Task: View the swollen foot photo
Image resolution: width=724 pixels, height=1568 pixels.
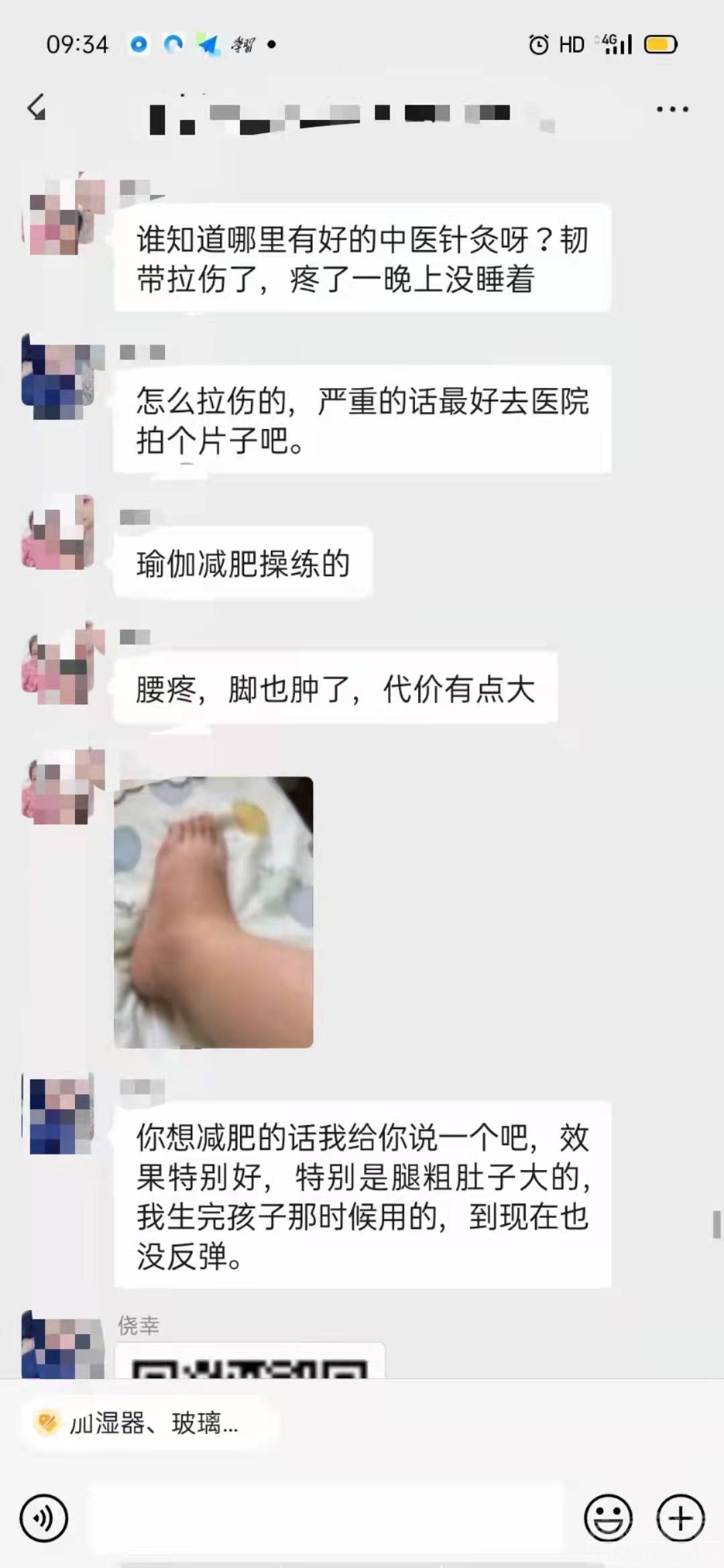Action: pos(215,911)
